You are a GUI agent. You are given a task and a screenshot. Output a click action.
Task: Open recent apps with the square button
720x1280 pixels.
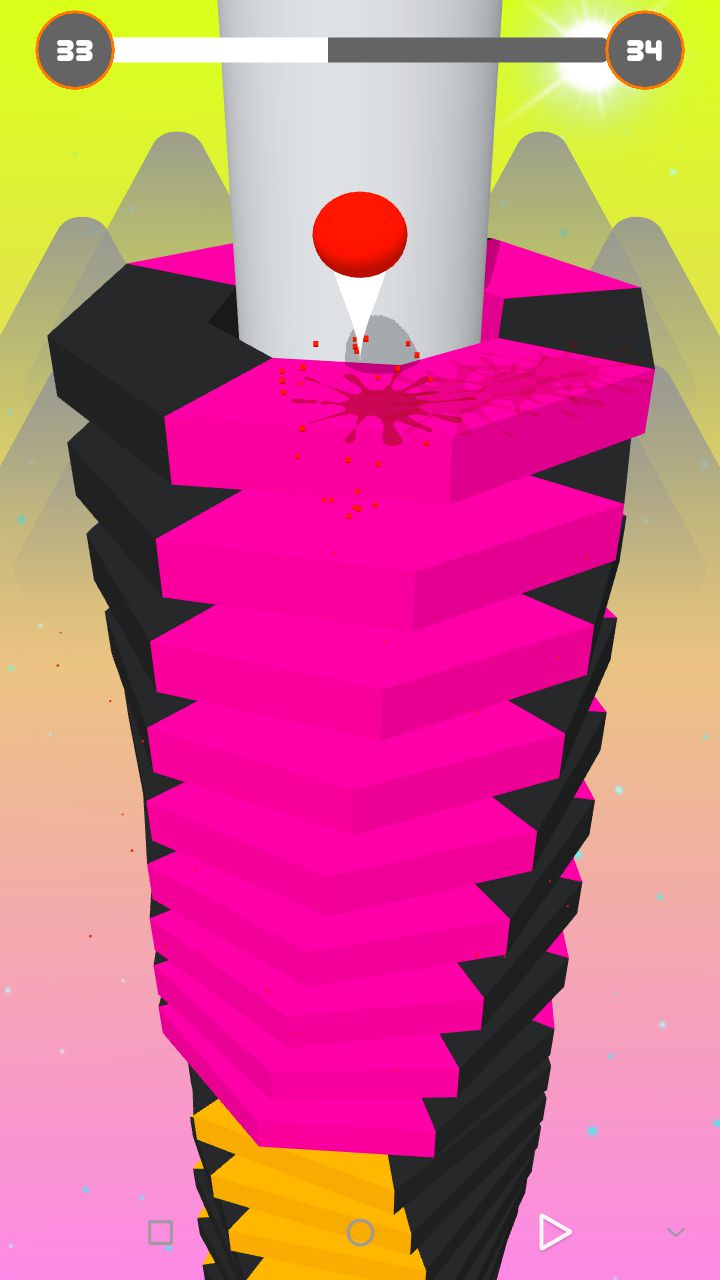160,1232
